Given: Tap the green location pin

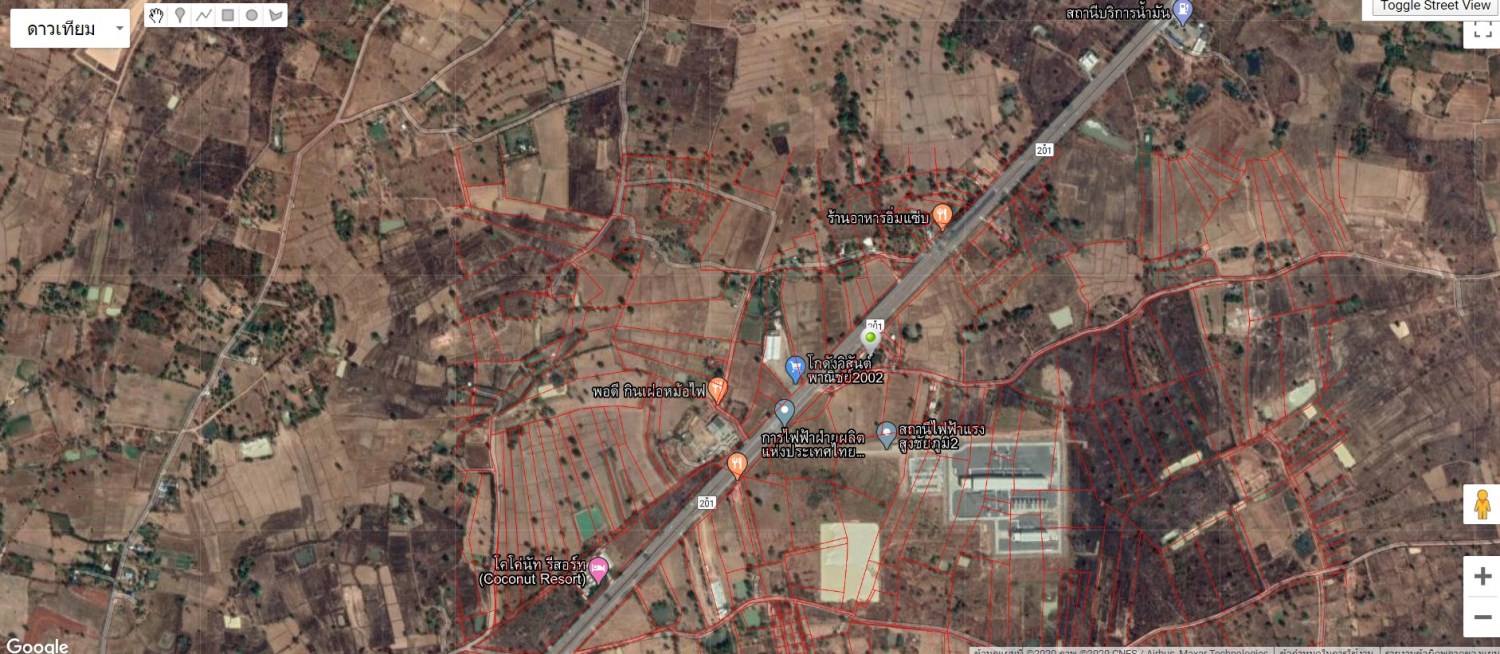Looking at the screenshot, I should tap(871, 338).
